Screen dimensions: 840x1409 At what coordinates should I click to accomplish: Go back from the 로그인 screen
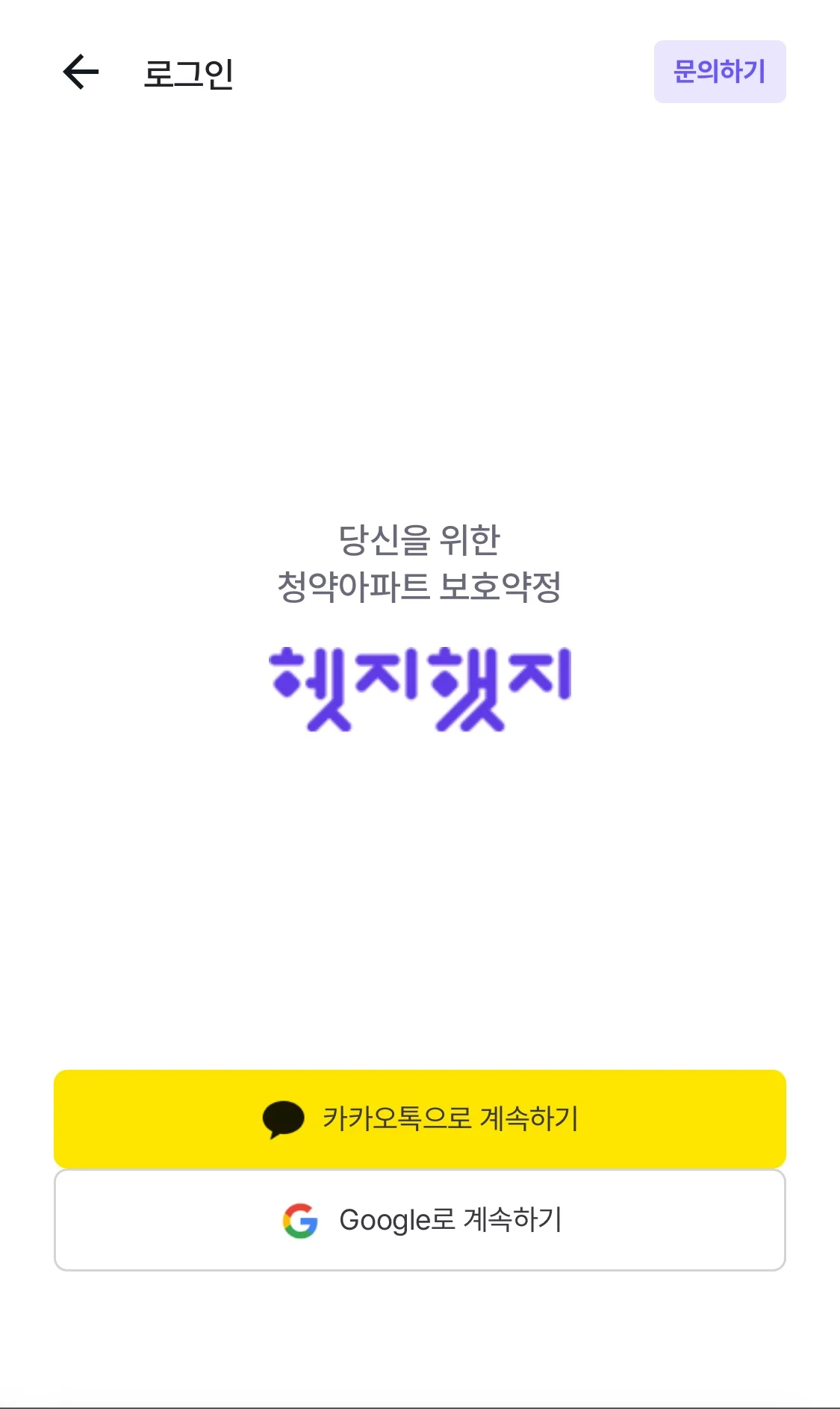coord(81,72)
